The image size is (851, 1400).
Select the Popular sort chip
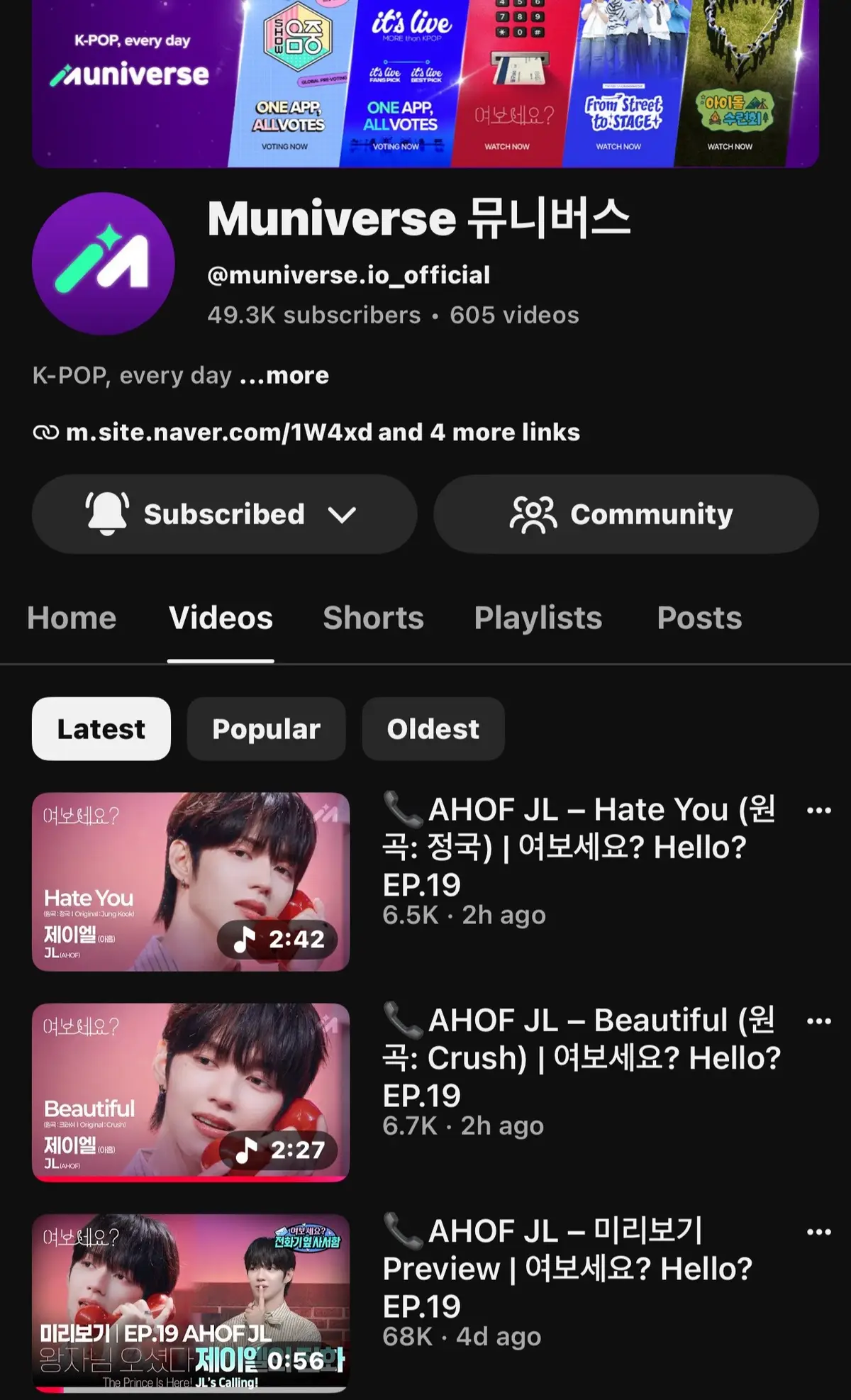click(x=266, y=729)
